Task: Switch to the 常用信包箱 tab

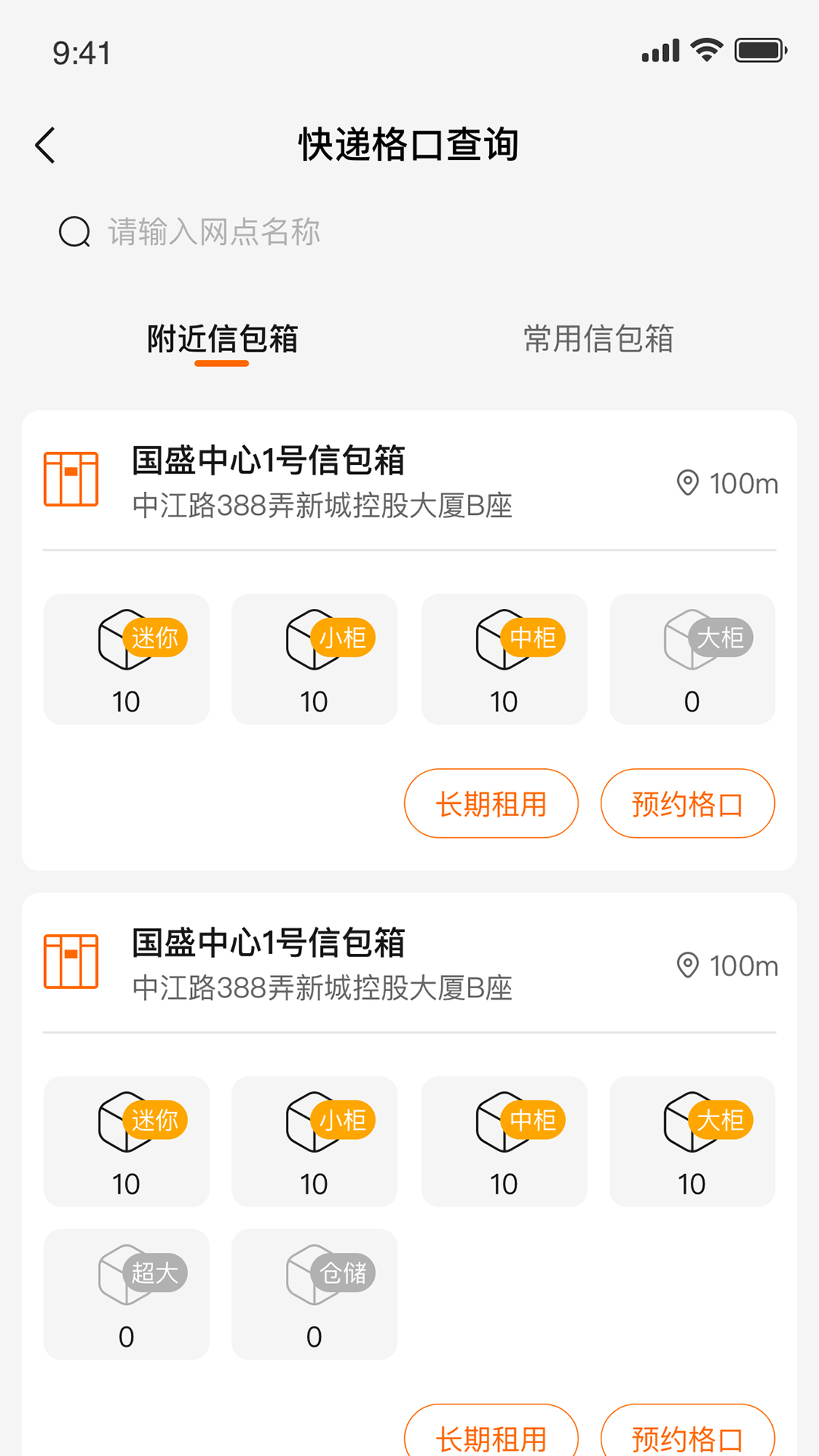Action: 598,340
